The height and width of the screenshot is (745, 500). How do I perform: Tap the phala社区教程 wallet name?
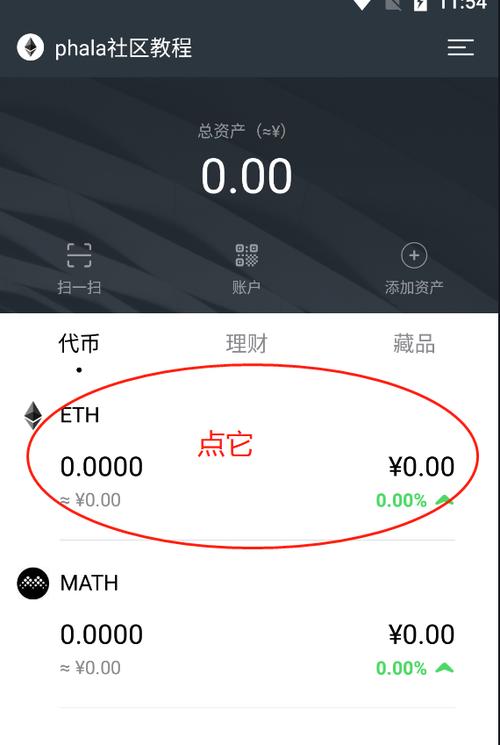tap(124, 48)
